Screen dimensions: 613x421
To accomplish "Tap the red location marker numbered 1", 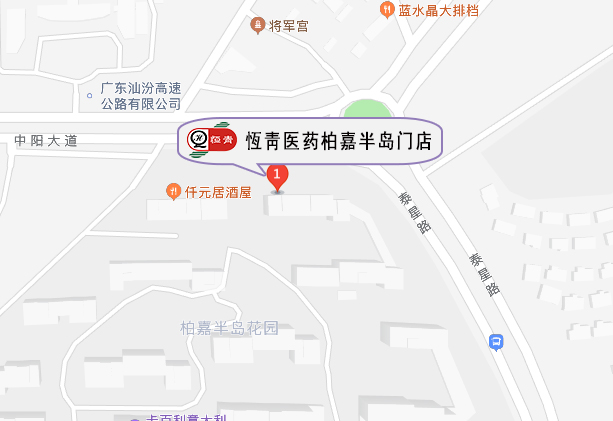I will pos(278,176).
